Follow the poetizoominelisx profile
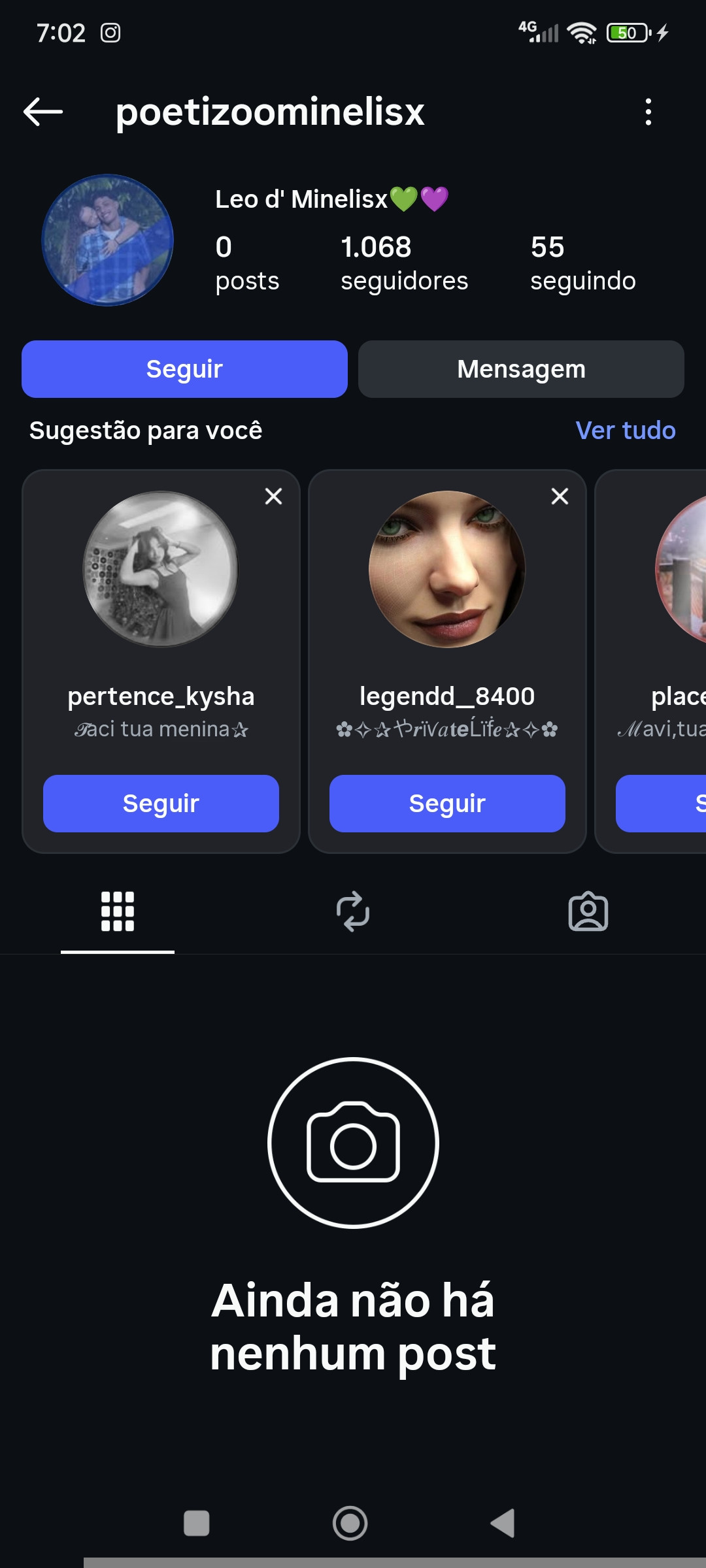The image size is (706, 1568). pyautogui.click(x=184, y=369)
